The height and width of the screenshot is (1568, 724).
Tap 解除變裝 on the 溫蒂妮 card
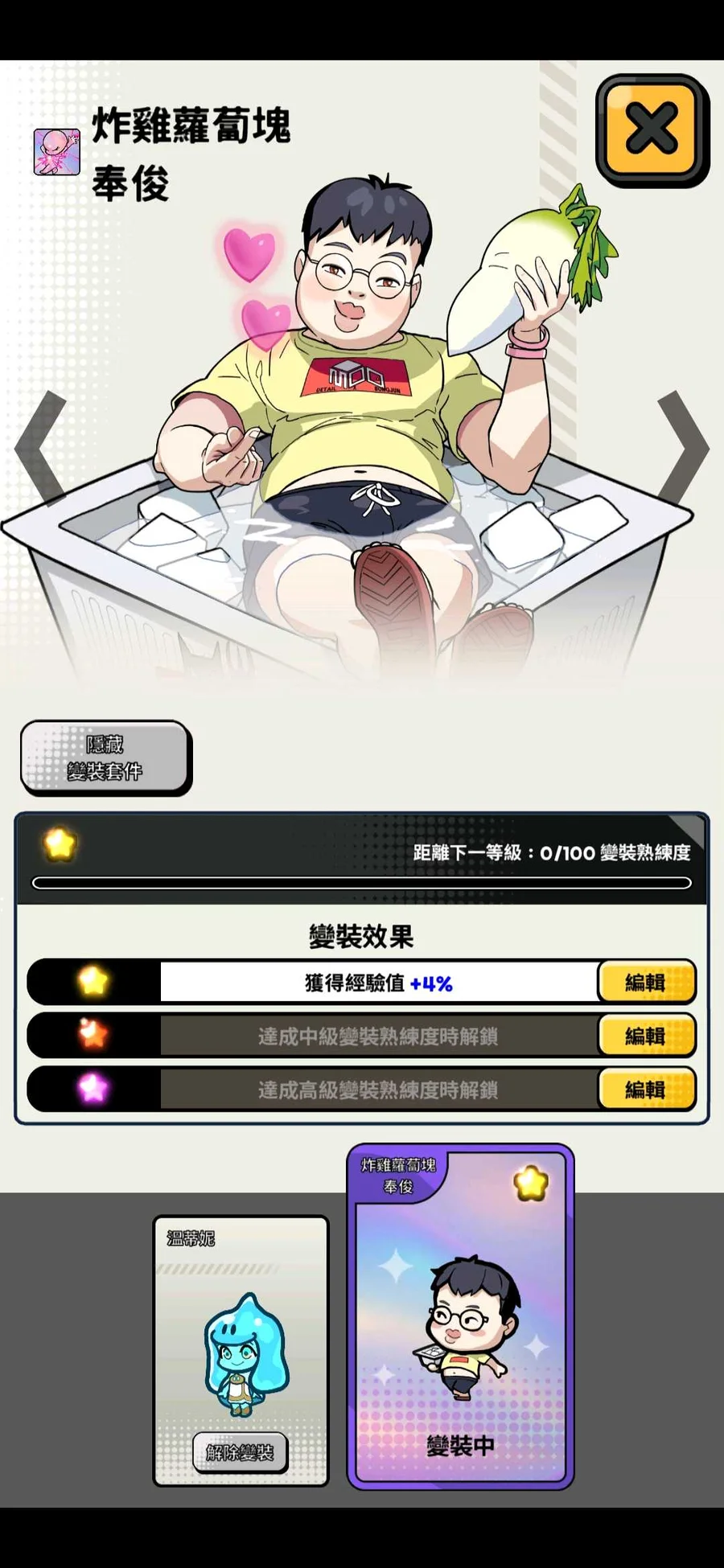pyautogui.click(x=240, y=1452)
